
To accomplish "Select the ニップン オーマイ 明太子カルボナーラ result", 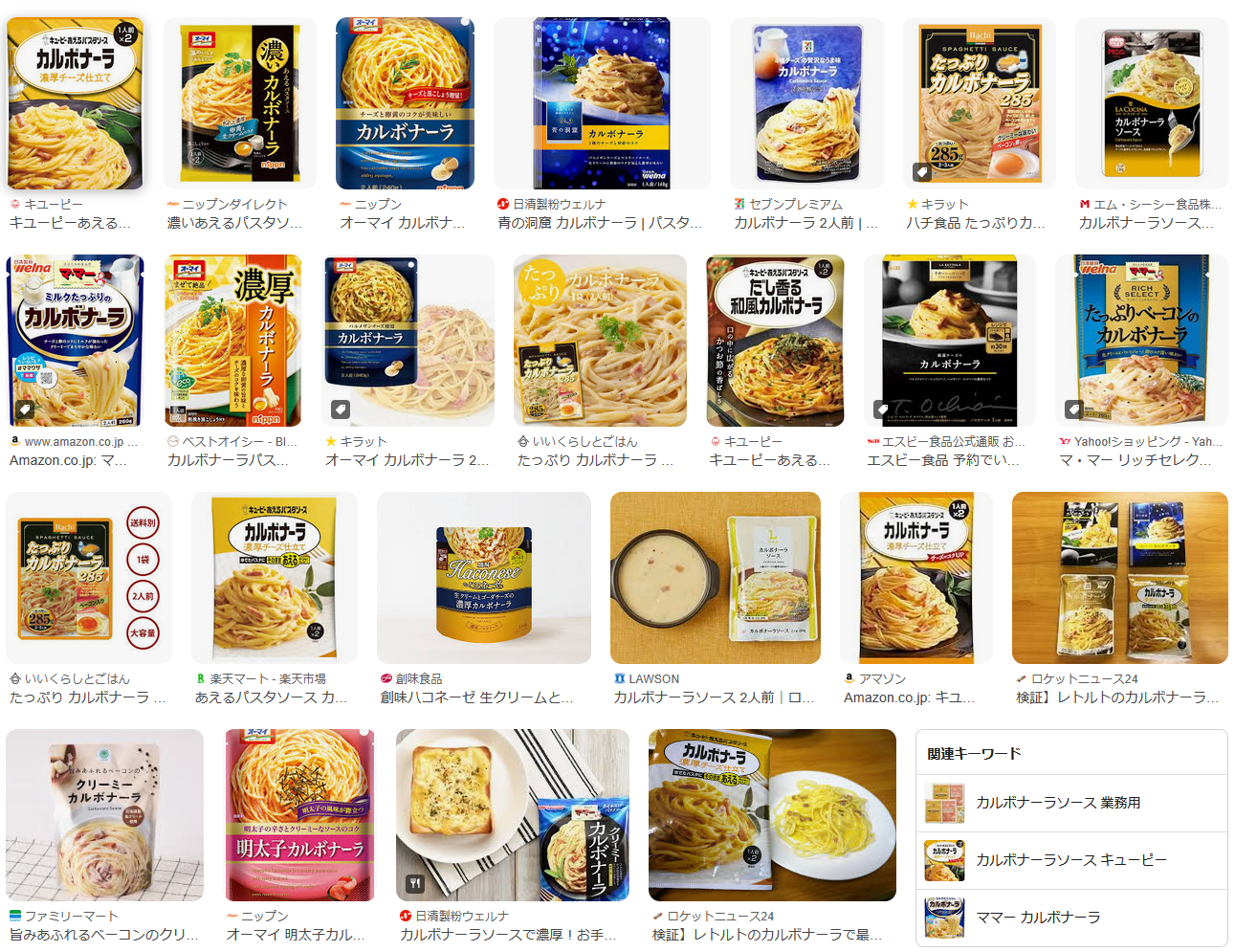I will pyautogui.click(x=299, y=815).
